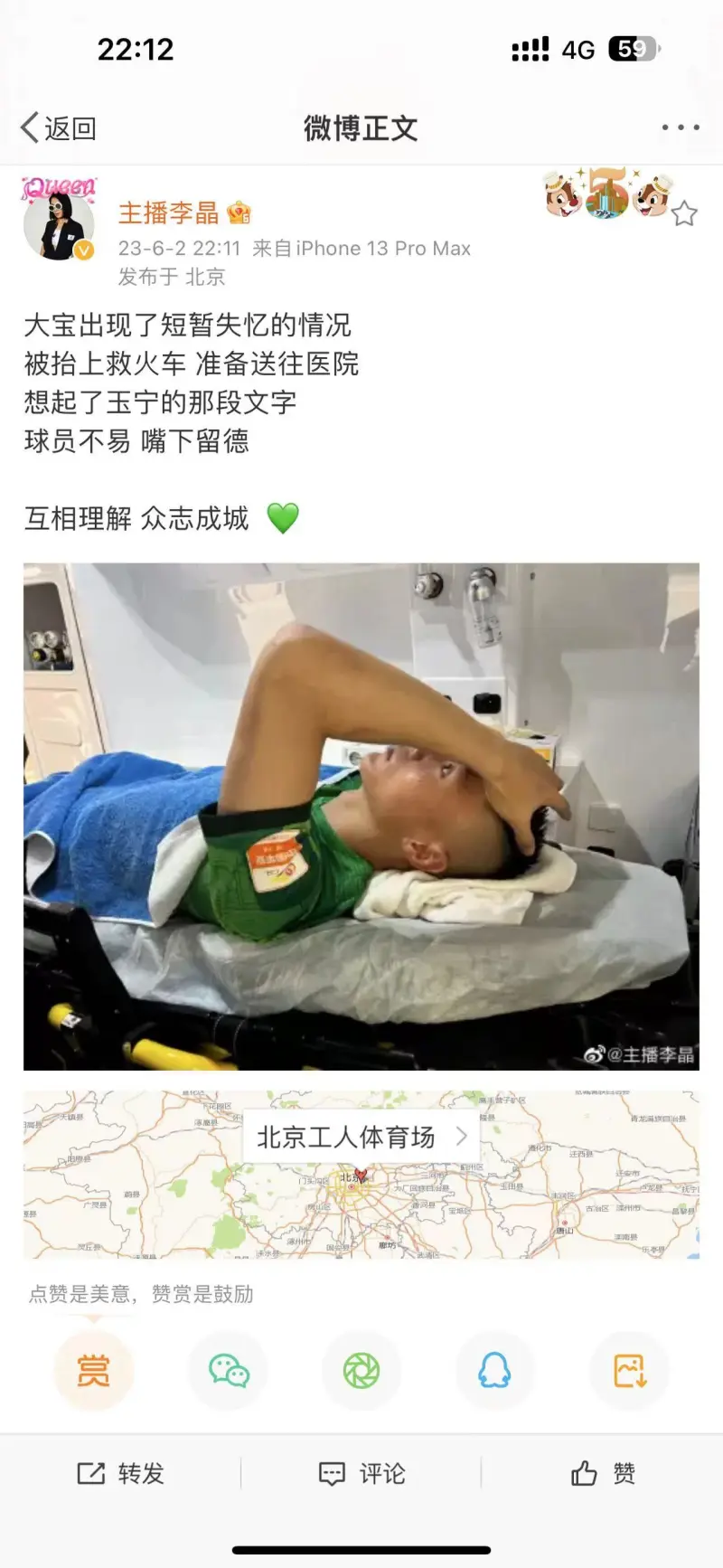Screen dimensions: 723x1568
Task: Share the post to WeChat
Action: (x=228, y=1371)
